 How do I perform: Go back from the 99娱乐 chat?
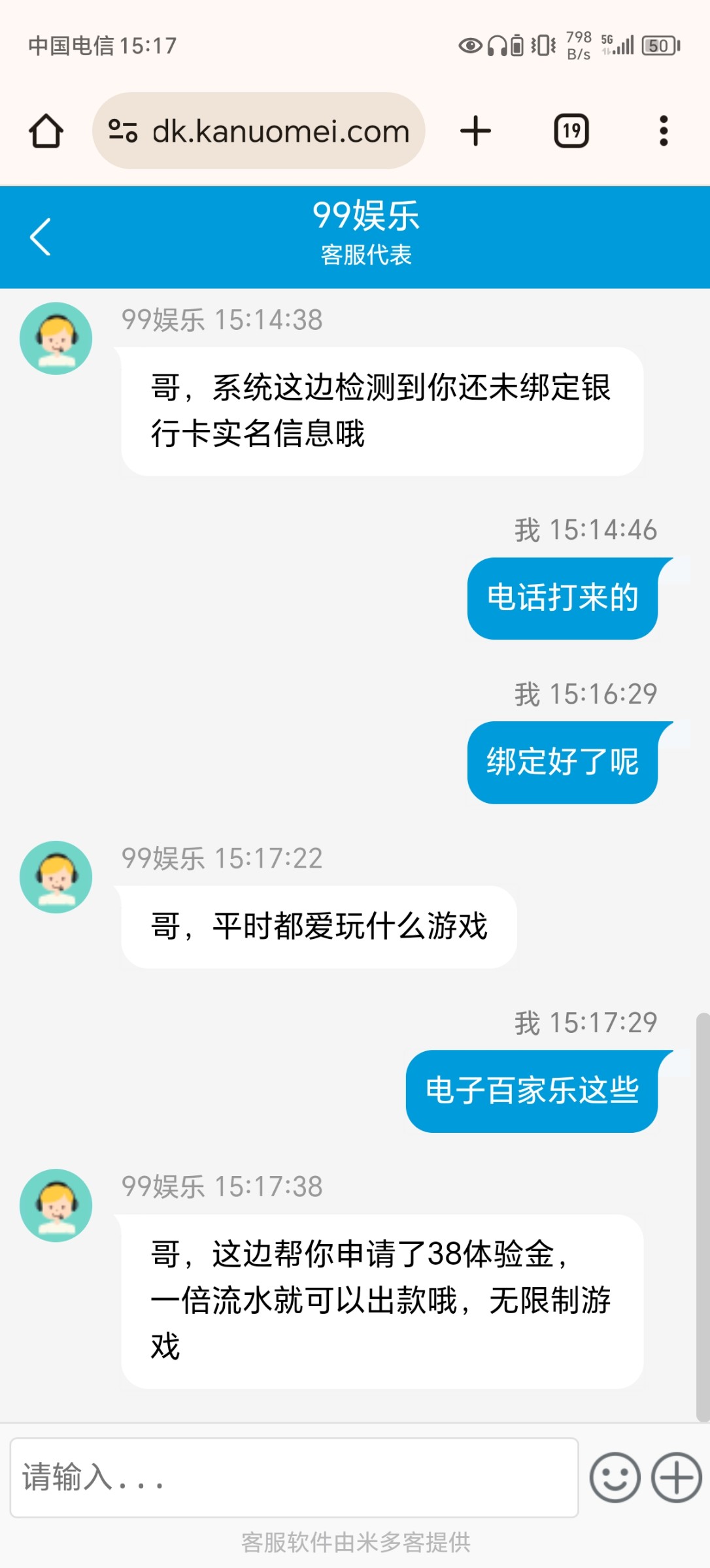tap(41, 237)
